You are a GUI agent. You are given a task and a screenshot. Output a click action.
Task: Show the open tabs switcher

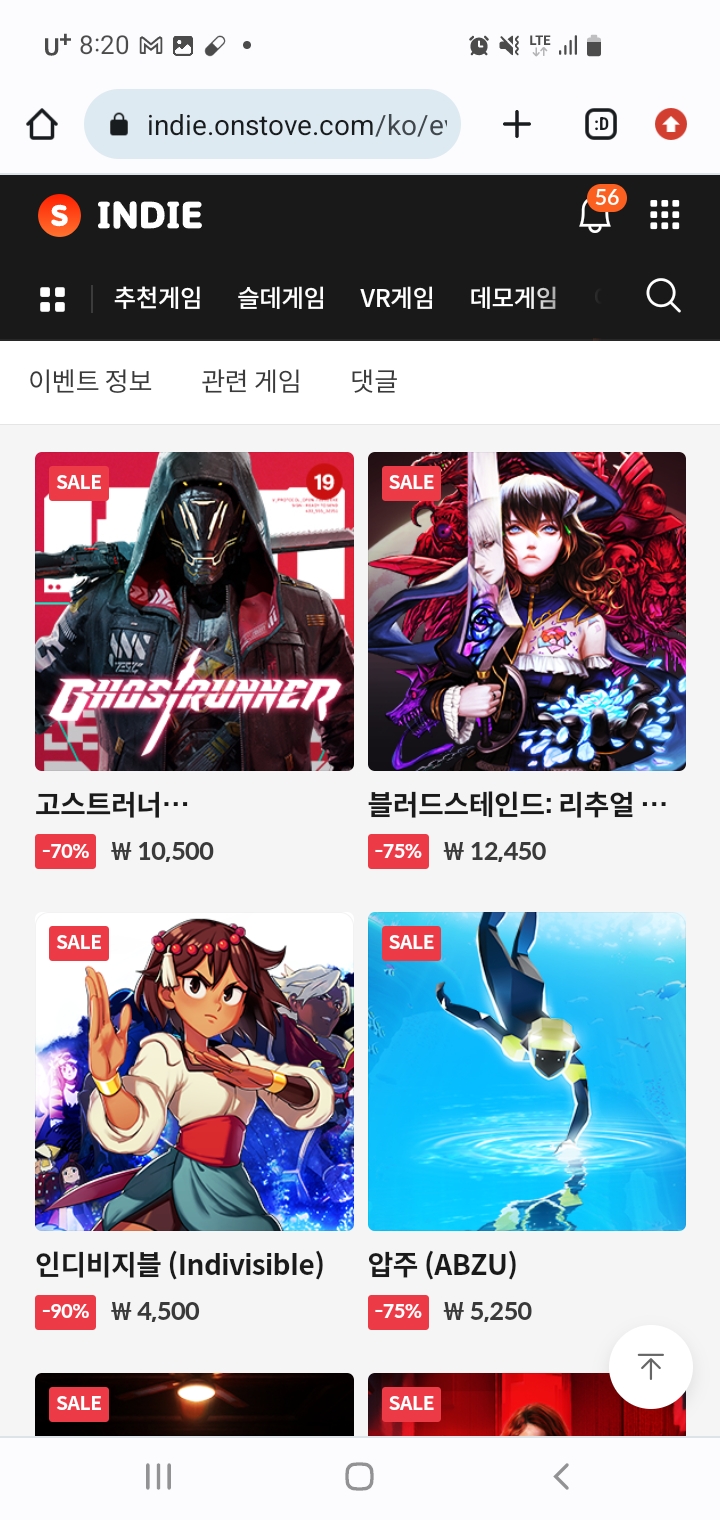[601, 125]
